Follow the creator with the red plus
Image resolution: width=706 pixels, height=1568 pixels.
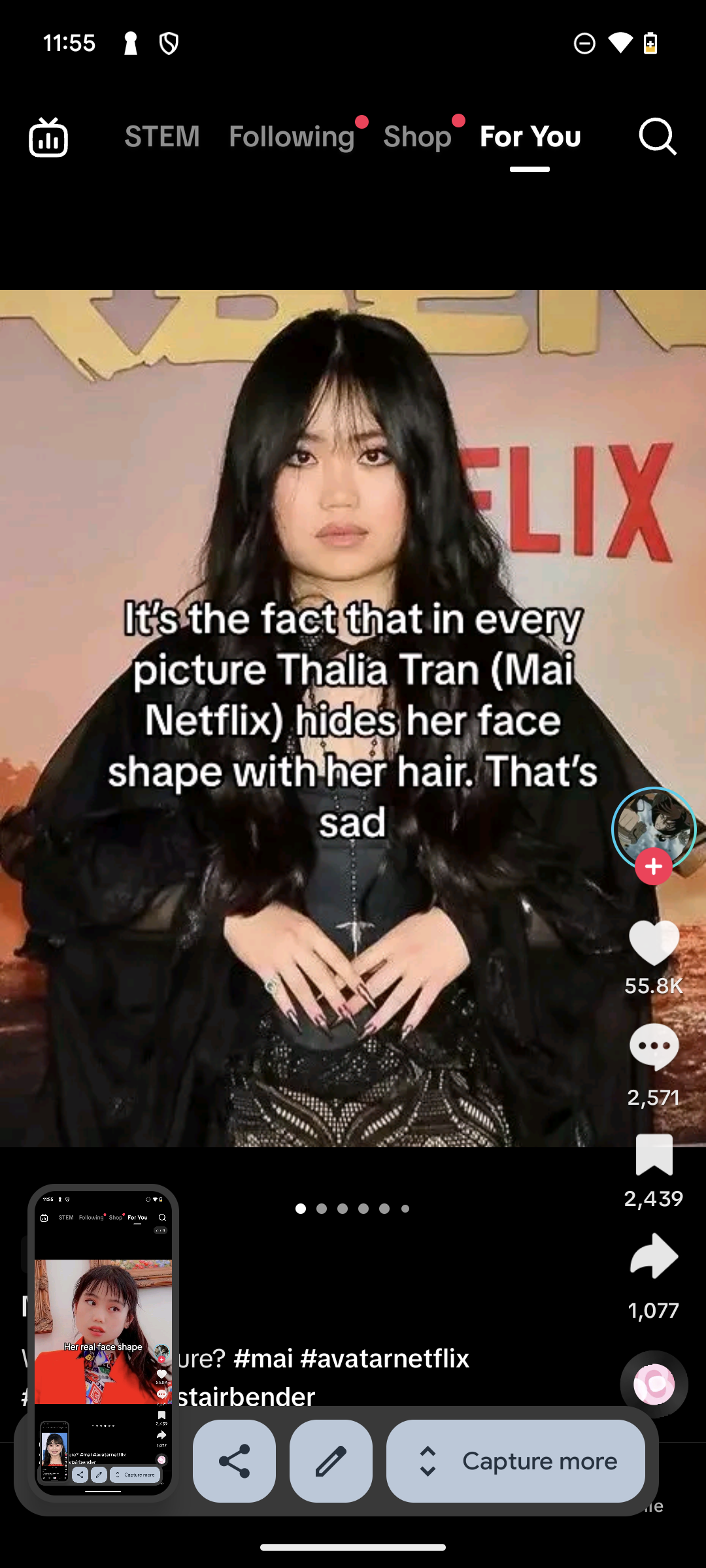click(x=654, y=866)
